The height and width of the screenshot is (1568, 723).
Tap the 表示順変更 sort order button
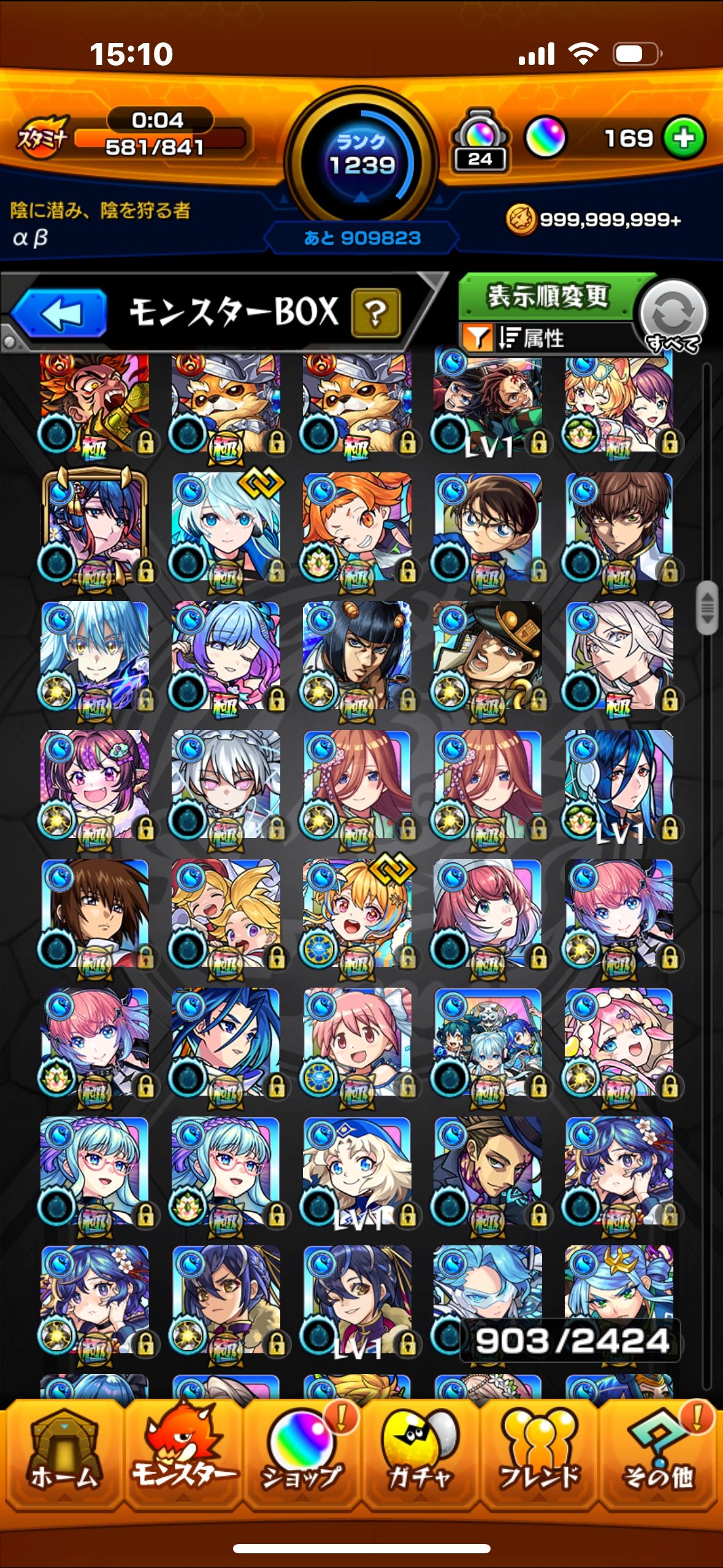(x=548, y=296)
